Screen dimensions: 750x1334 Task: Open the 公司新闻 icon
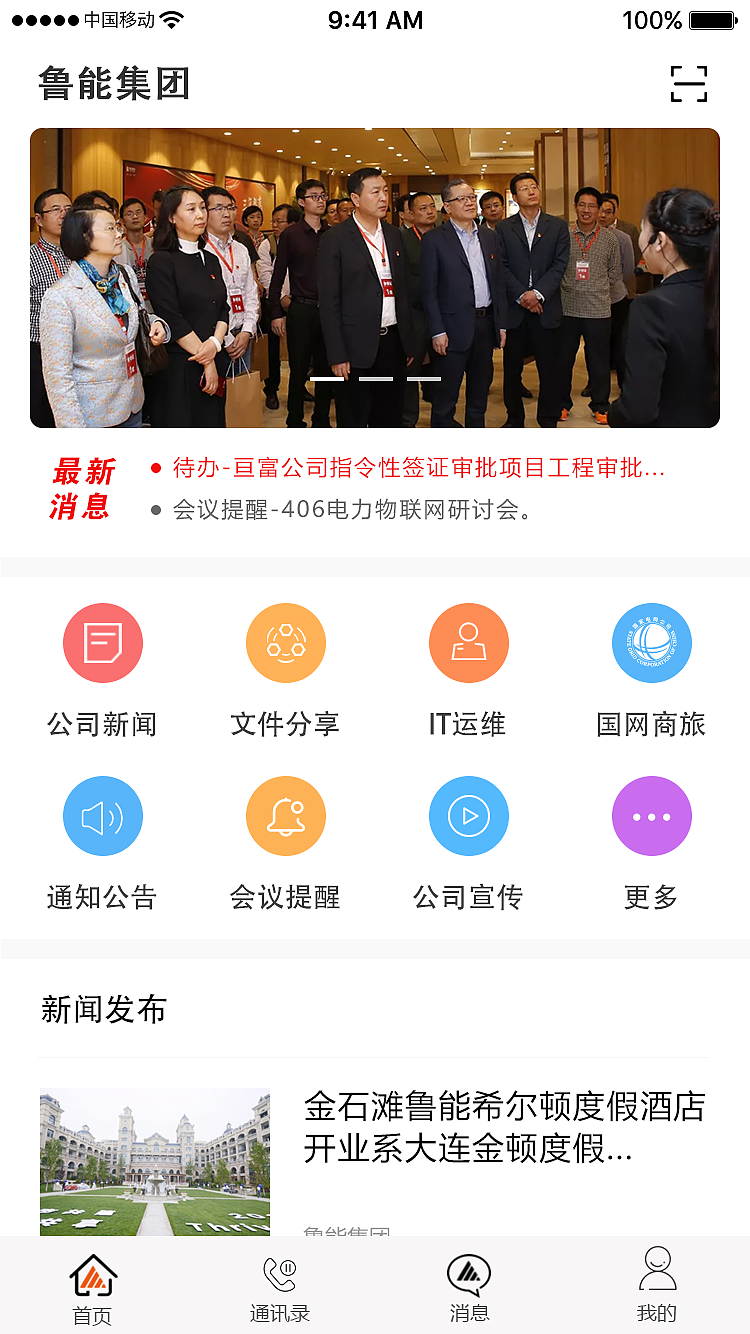103,643
